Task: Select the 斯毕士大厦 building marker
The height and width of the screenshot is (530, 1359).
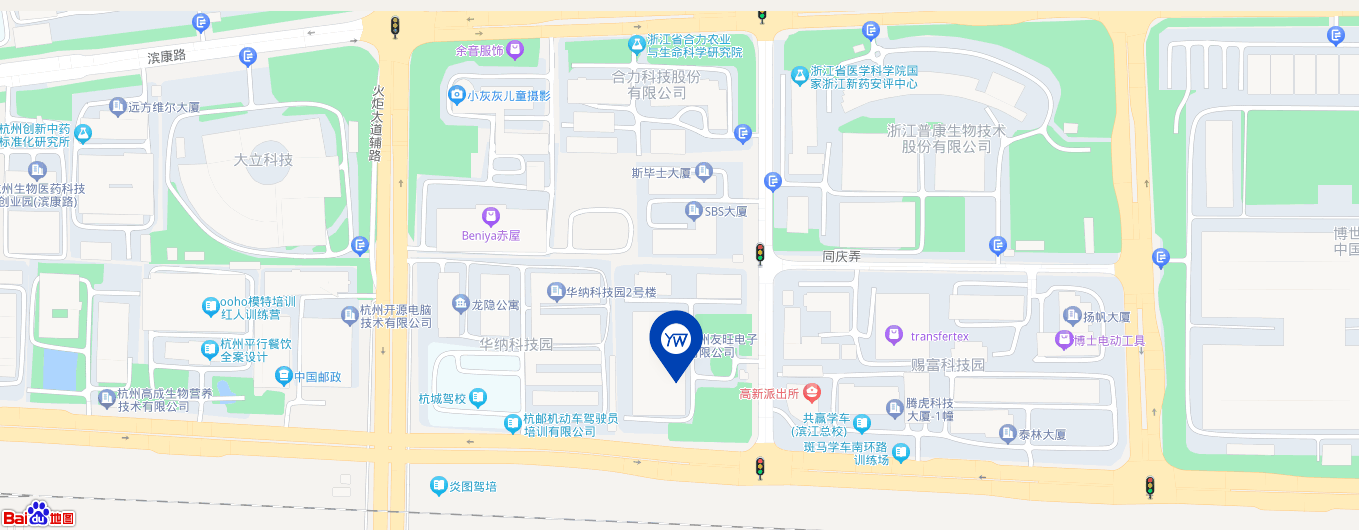Action: coord(703,173)
